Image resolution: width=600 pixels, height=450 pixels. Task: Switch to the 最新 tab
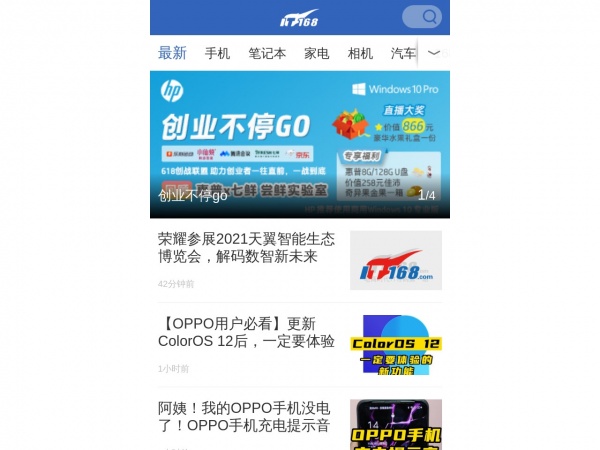coord(172,53)
